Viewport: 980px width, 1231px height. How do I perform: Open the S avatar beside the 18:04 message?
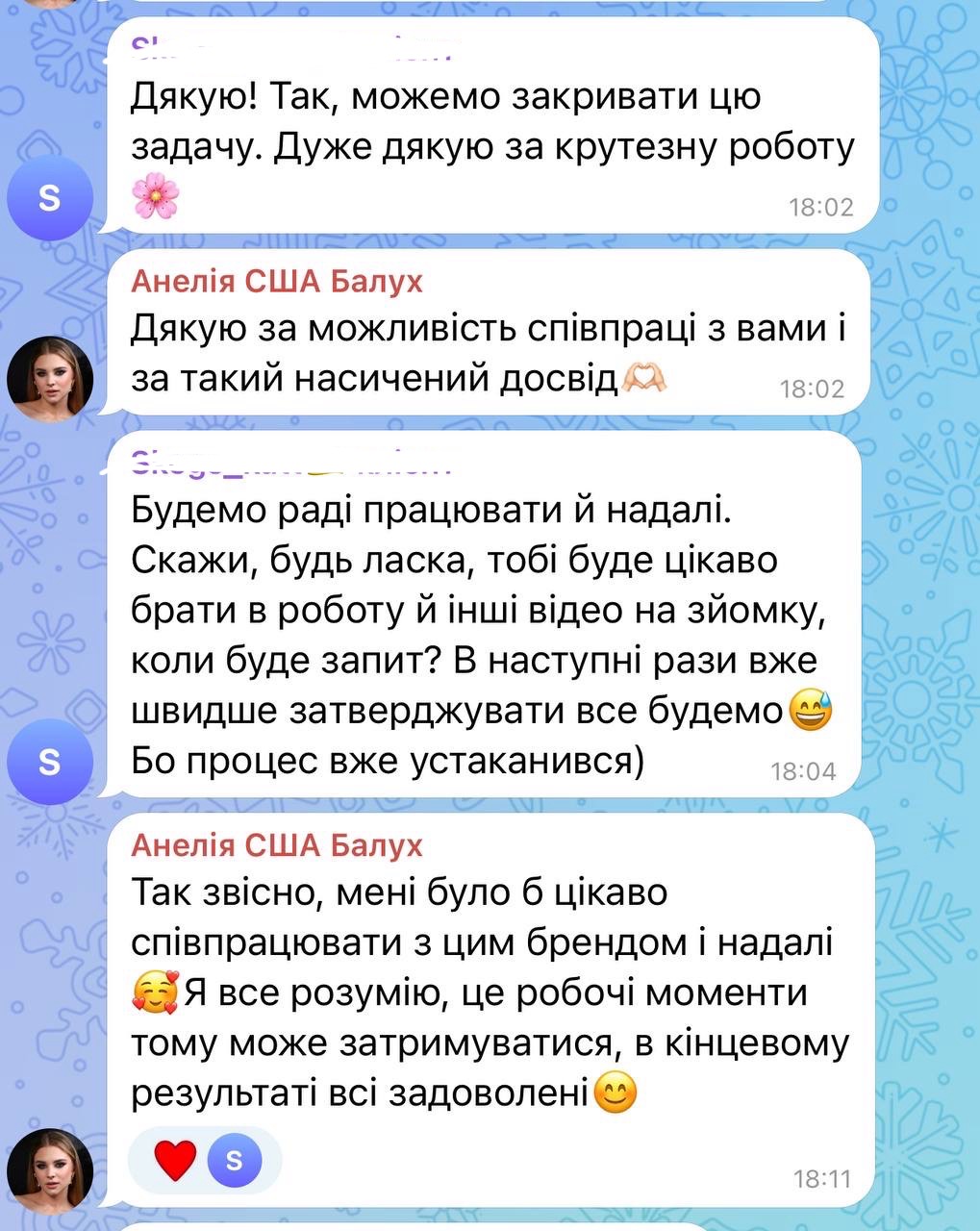click(x=49, y=761)
